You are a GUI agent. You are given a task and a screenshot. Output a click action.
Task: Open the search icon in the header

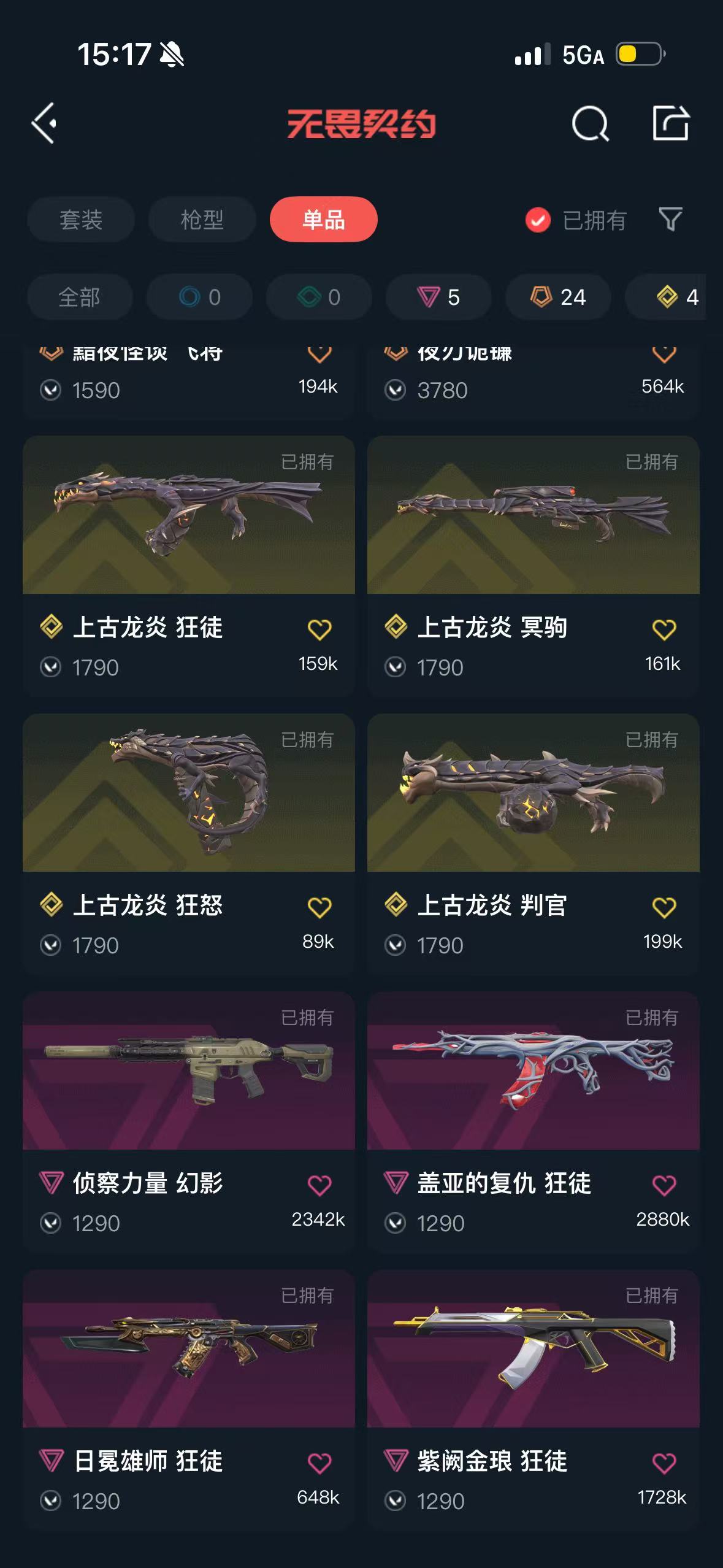(589, 123)
